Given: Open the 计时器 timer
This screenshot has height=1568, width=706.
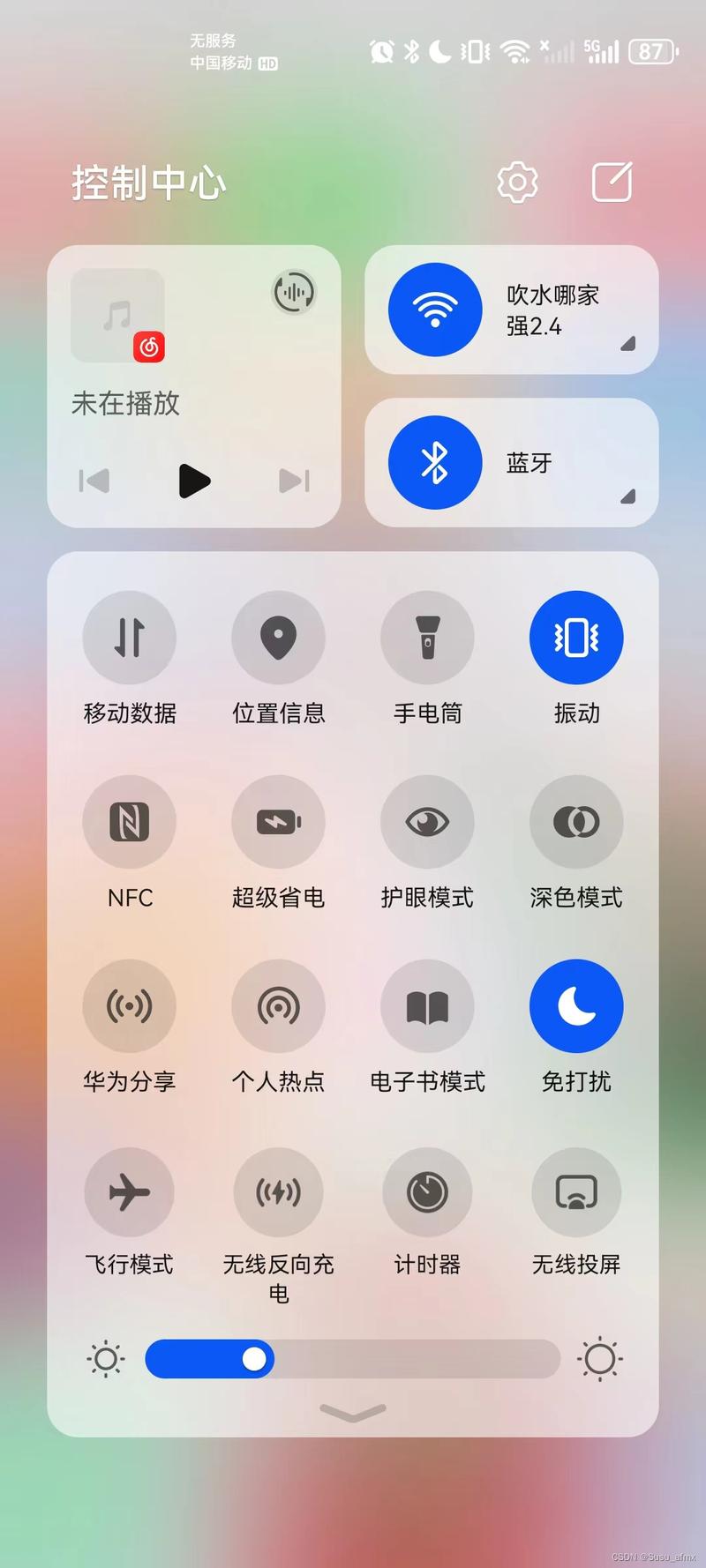Looking at the screenshot, I should coord(427,1191).
